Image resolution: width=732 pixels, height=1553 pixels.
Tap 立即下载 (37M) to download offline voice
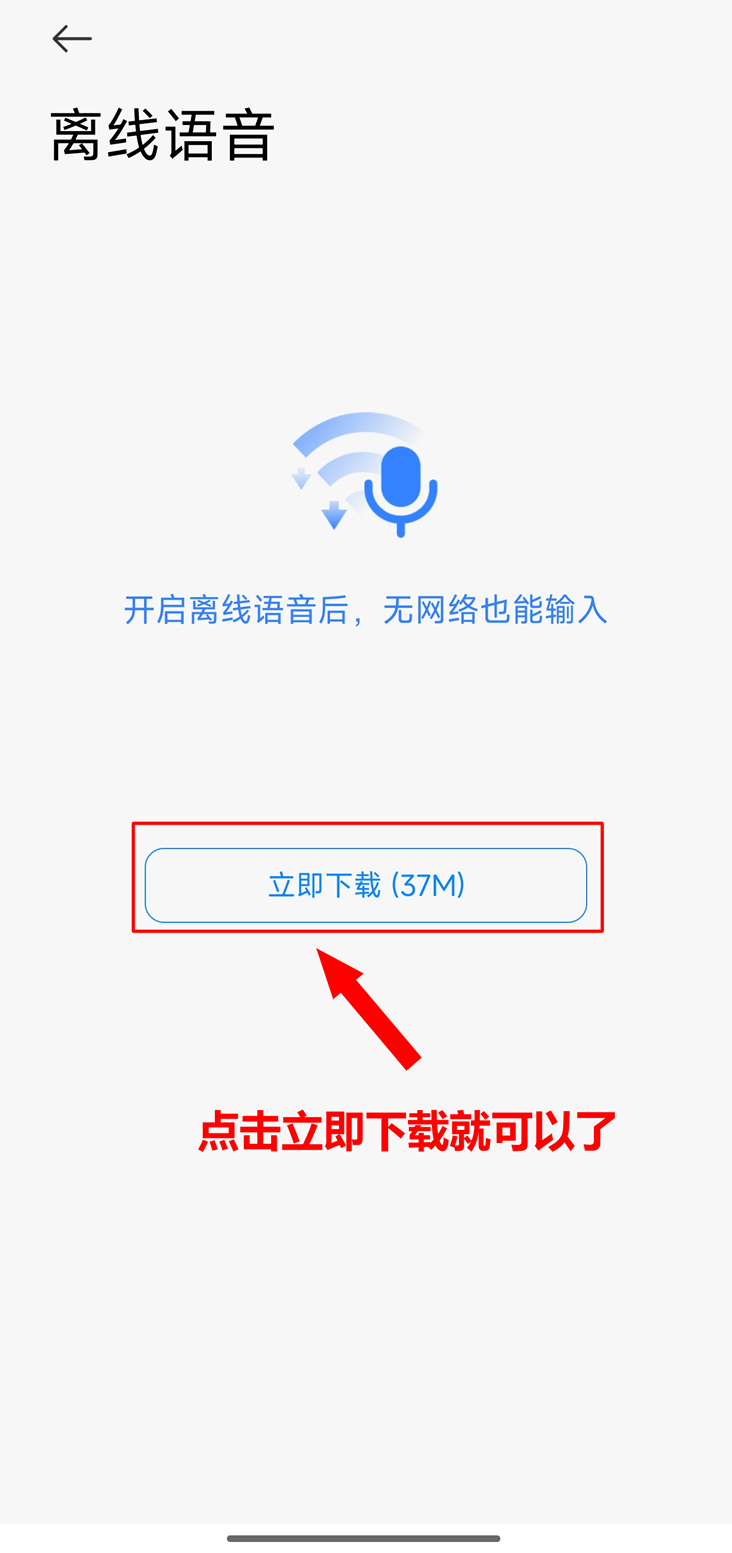pyautogui.click(x=366, y=885)
